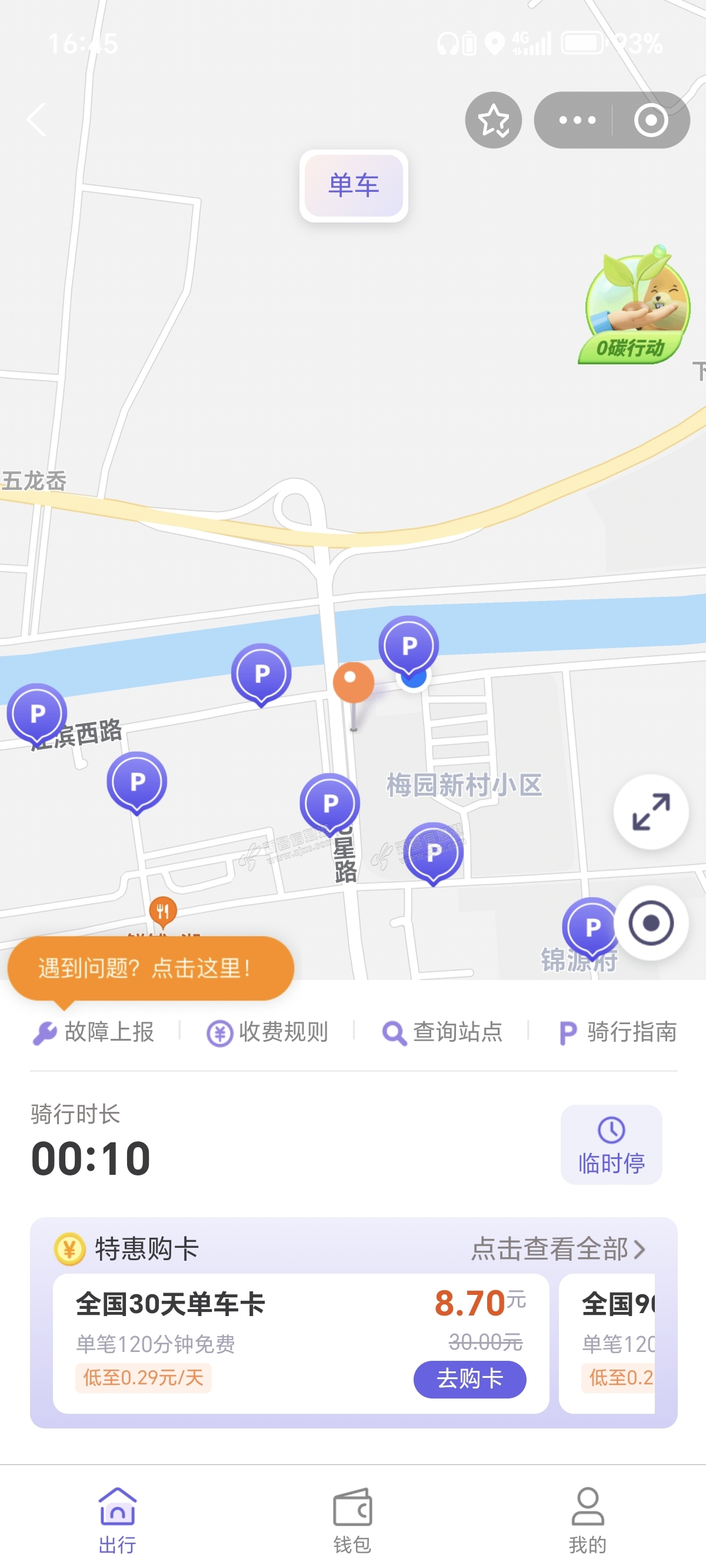Select the 单车 chip on the map

(354, 185)
